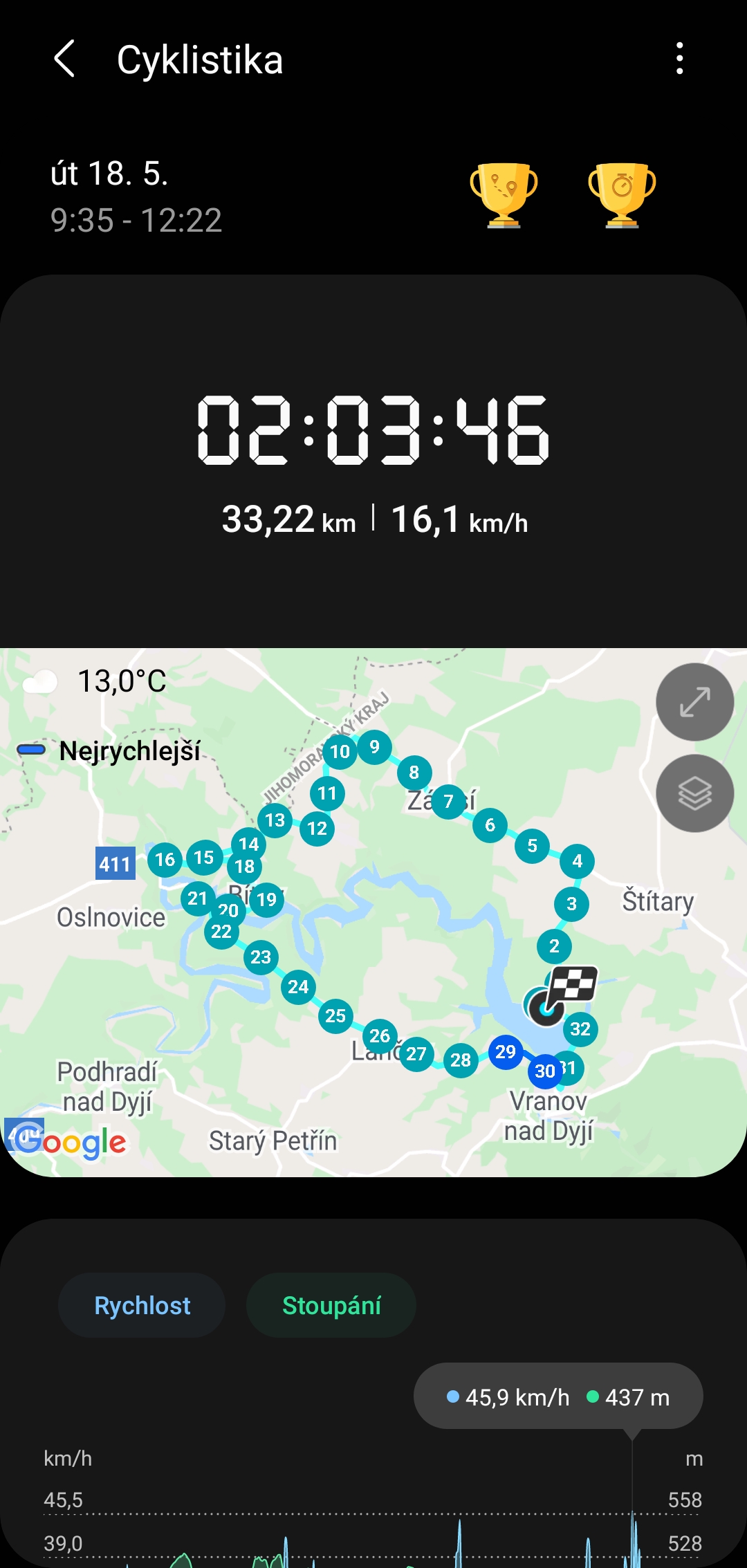Open the stopwatch duration trophy
The image size is (747, 1568).
click(x=622, y=195)
